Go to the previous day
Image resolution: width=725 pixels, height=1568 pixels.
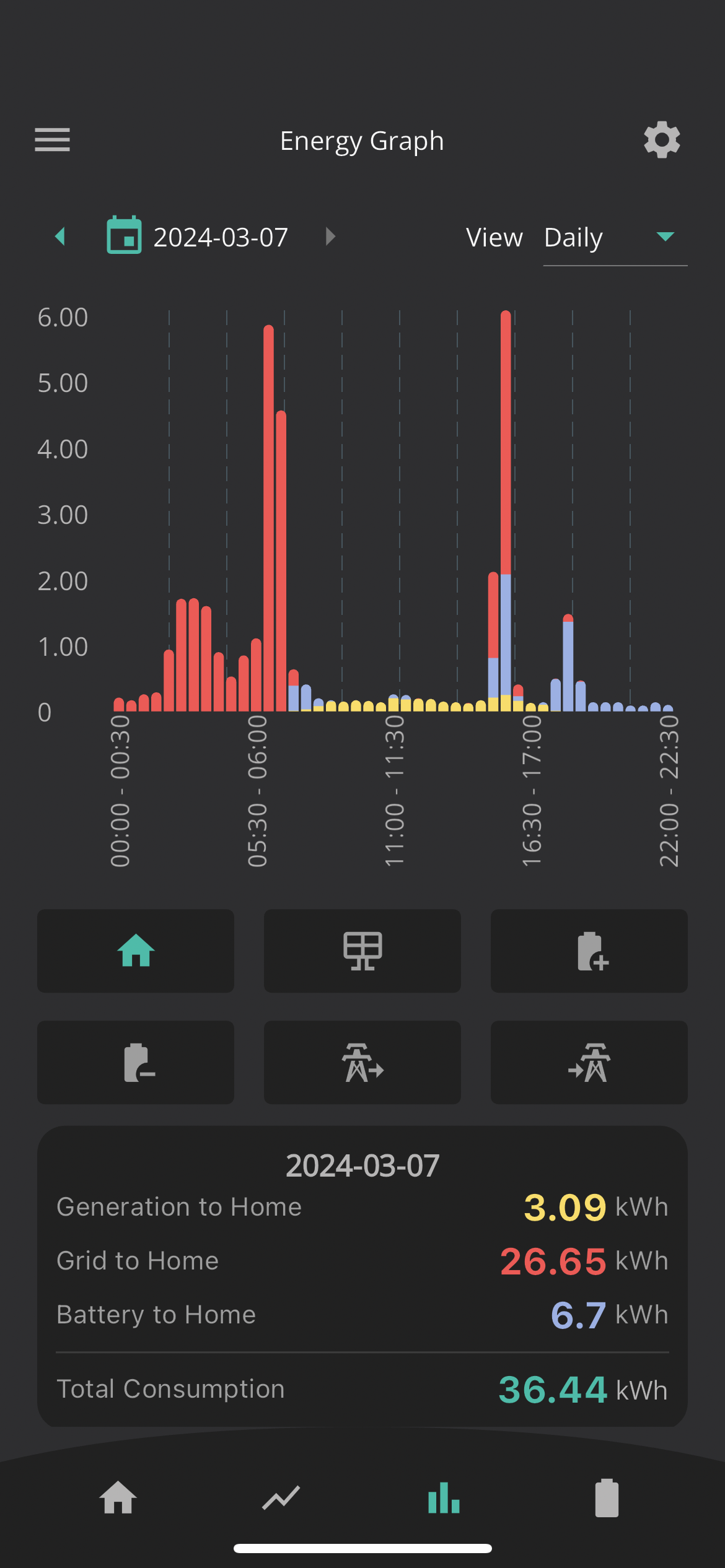[x=60, y=237]
